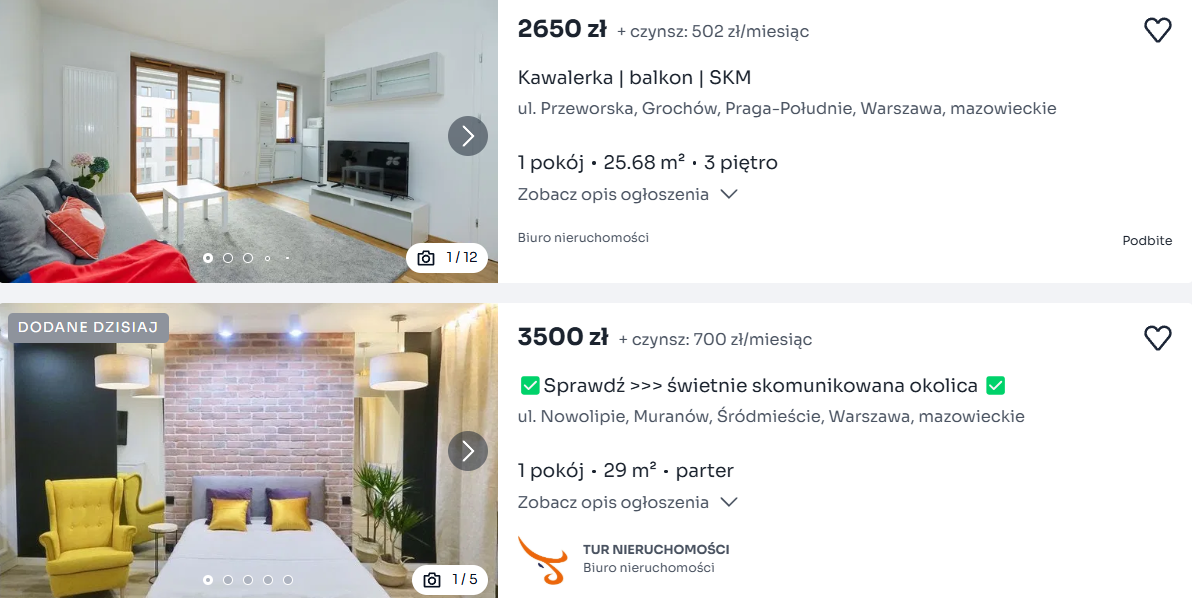Open the Kawalerka | balkon | SKM listing

(x=634, y=77)
